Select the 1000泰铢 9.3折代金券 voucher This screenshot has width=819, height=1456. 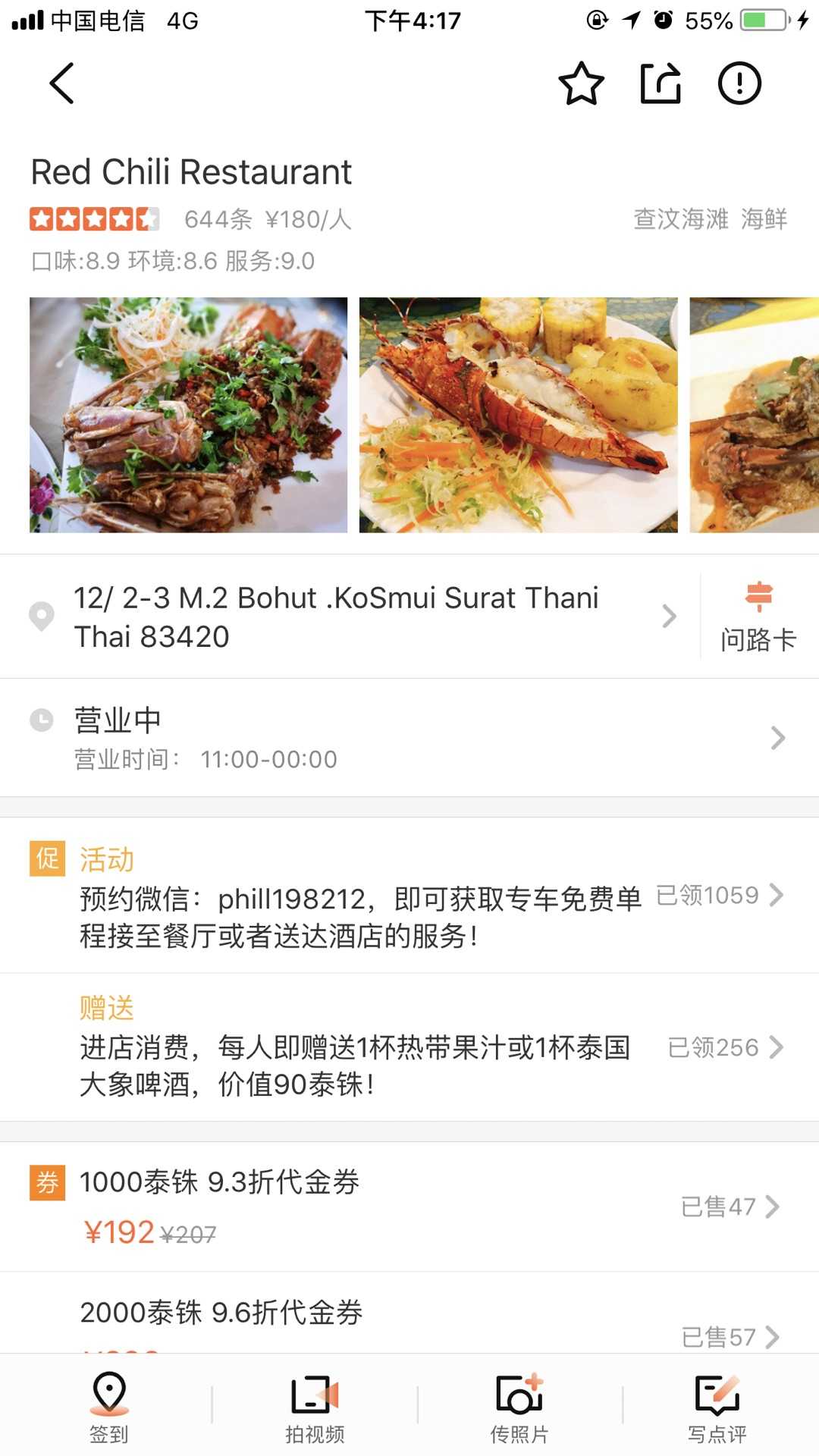pos(409,1206)
